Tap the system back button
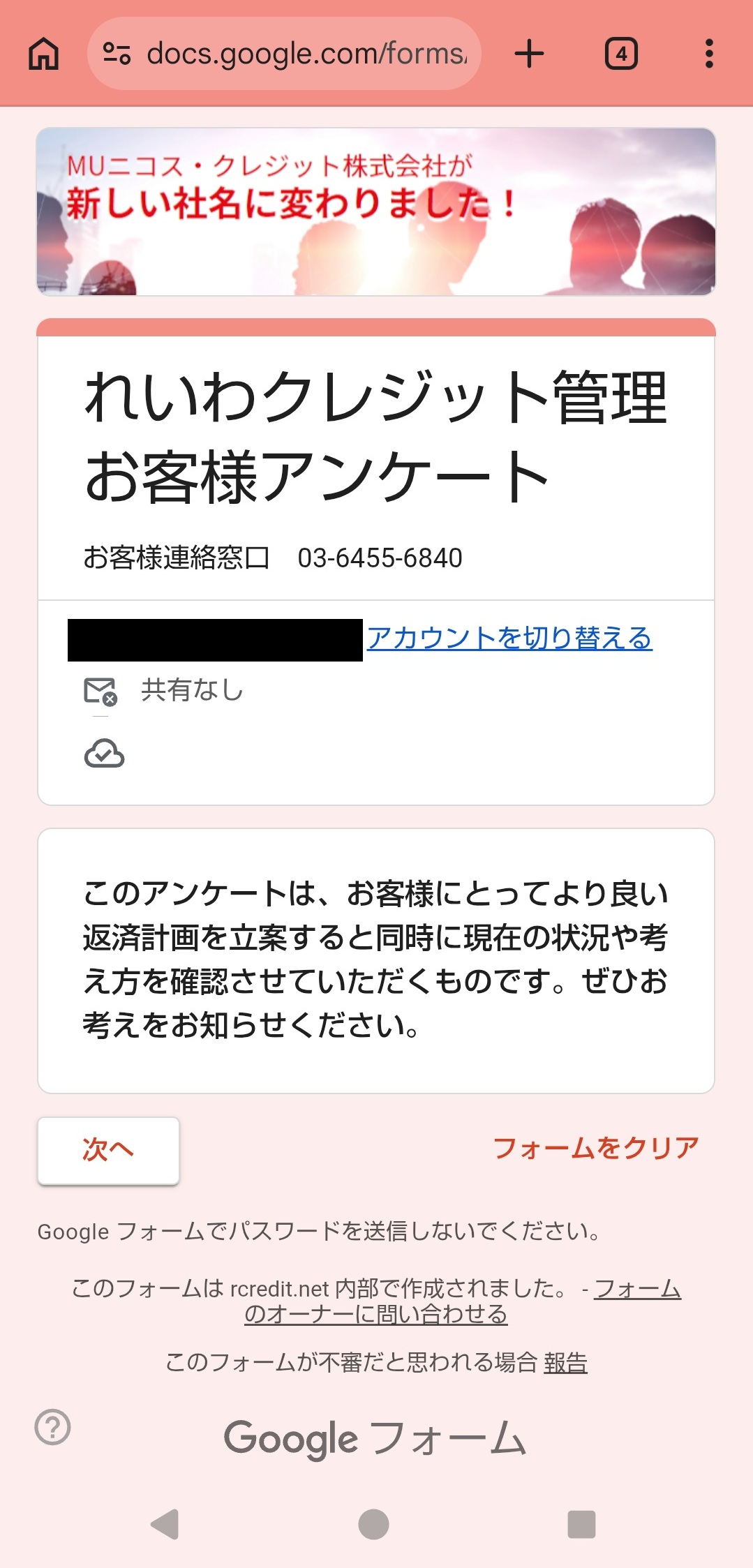The image size is (753, 1568). [x=165, y=1524]
